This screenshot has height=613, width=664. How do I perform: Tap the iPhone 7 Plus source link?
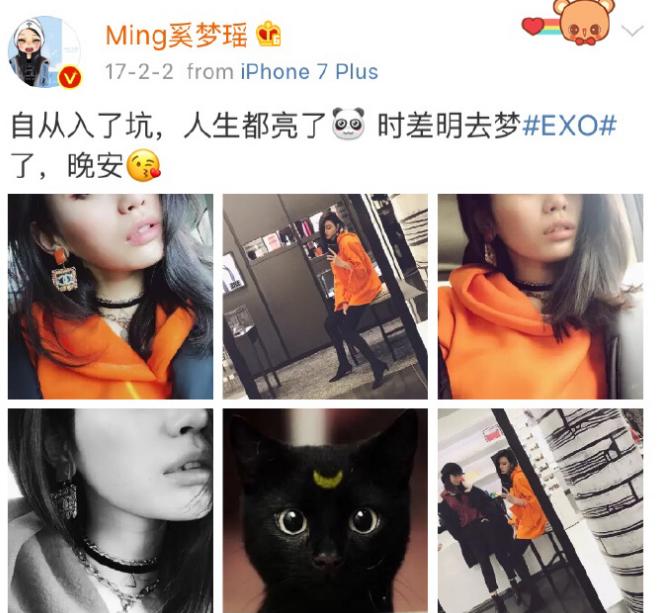pos(309,72)
